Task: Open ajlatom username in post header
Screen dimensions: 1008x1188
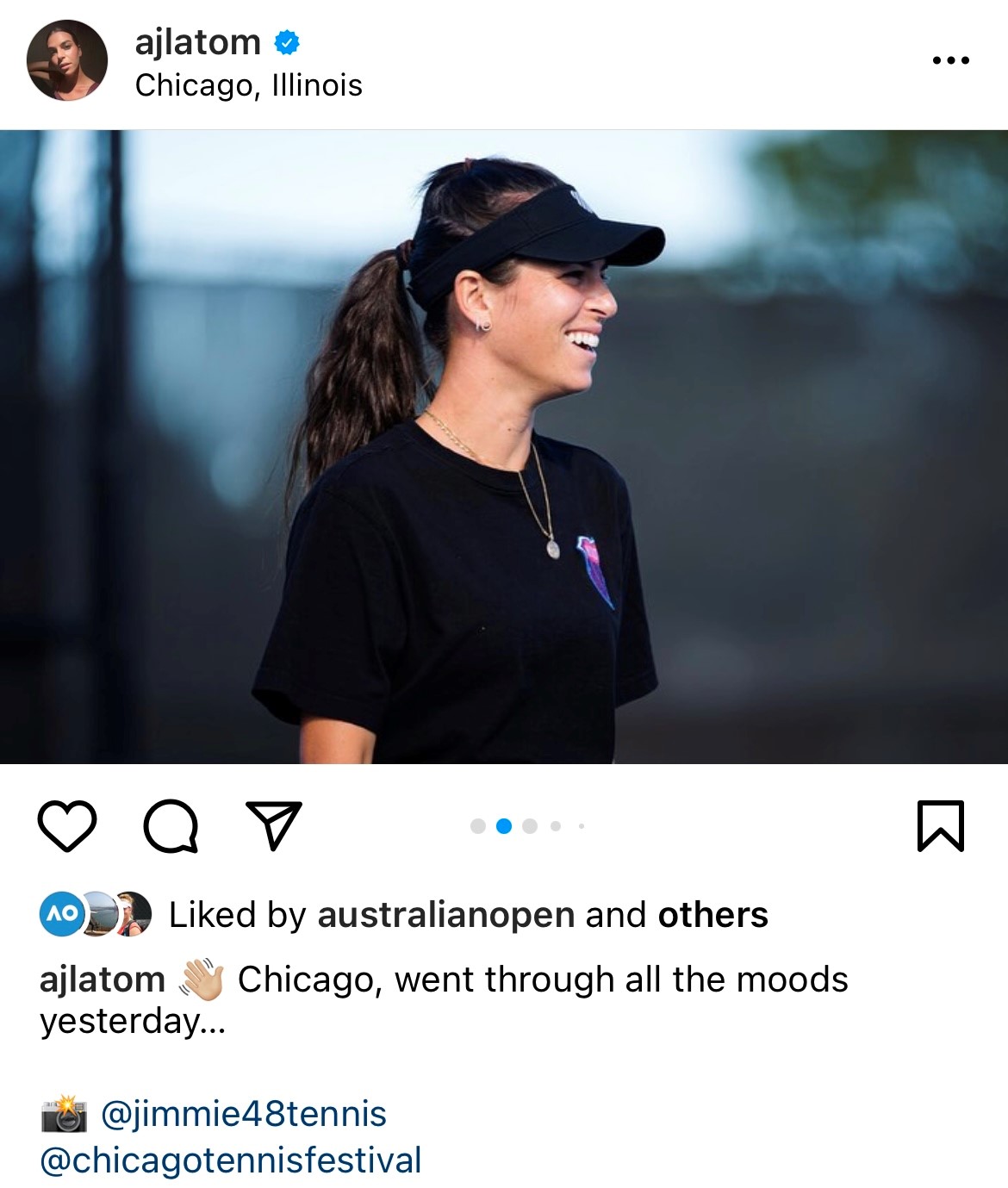Action: coord(197,42)
